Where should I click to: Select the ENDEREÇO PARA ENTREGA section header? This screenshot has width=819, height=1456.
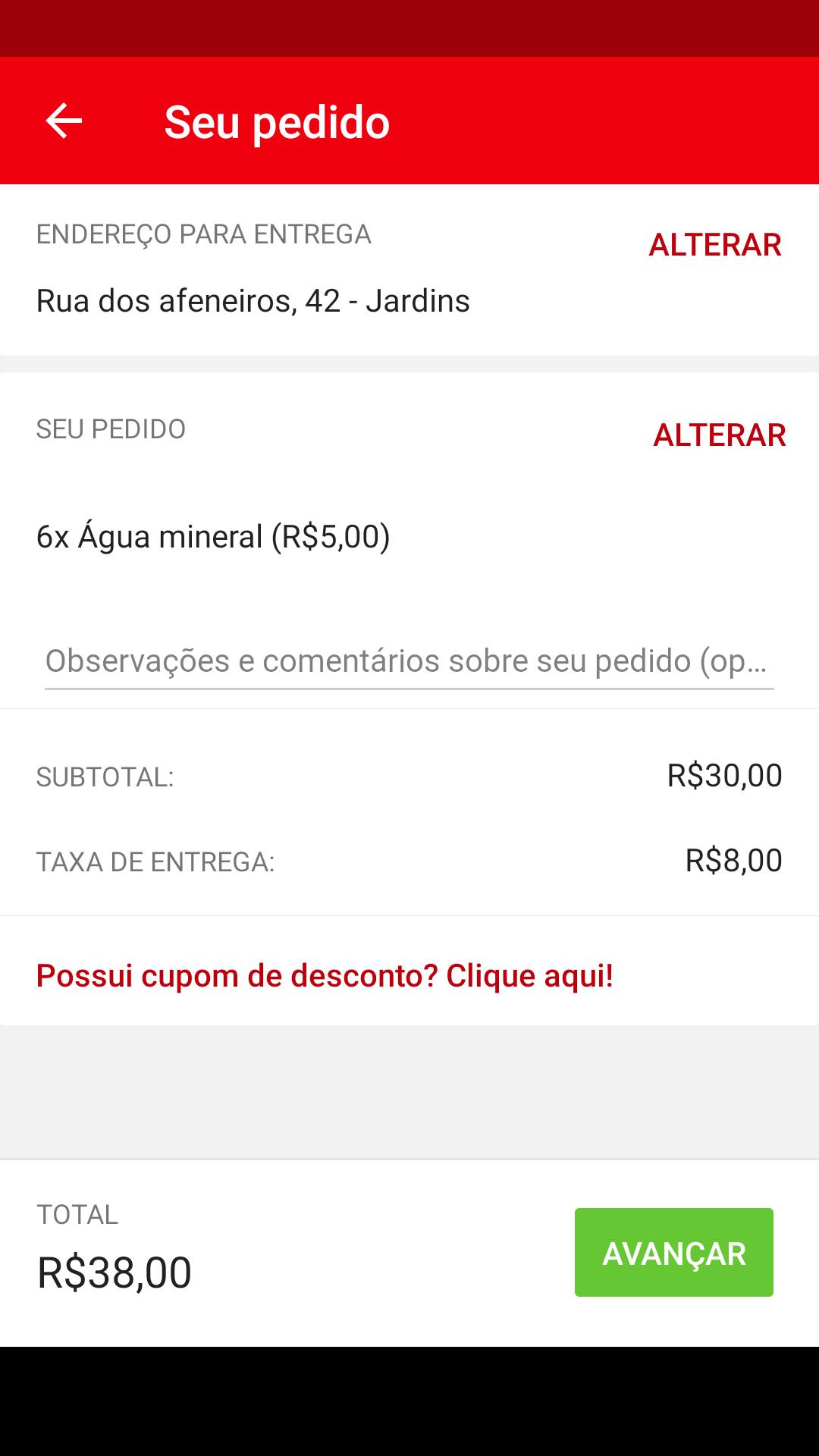coord(204,234)
